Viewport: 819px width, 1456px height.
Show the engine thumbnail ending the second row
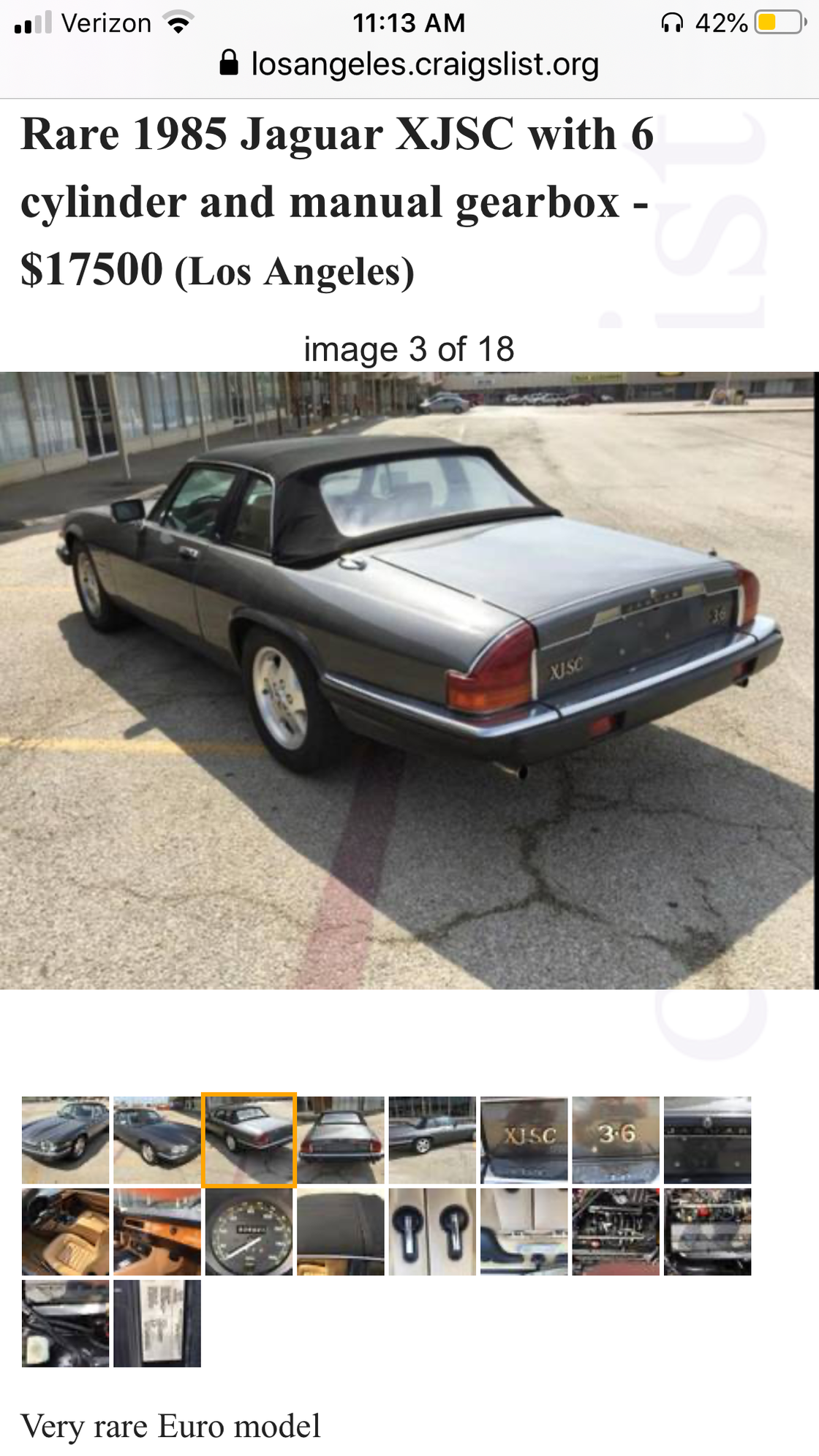(x=707, y=1232)
